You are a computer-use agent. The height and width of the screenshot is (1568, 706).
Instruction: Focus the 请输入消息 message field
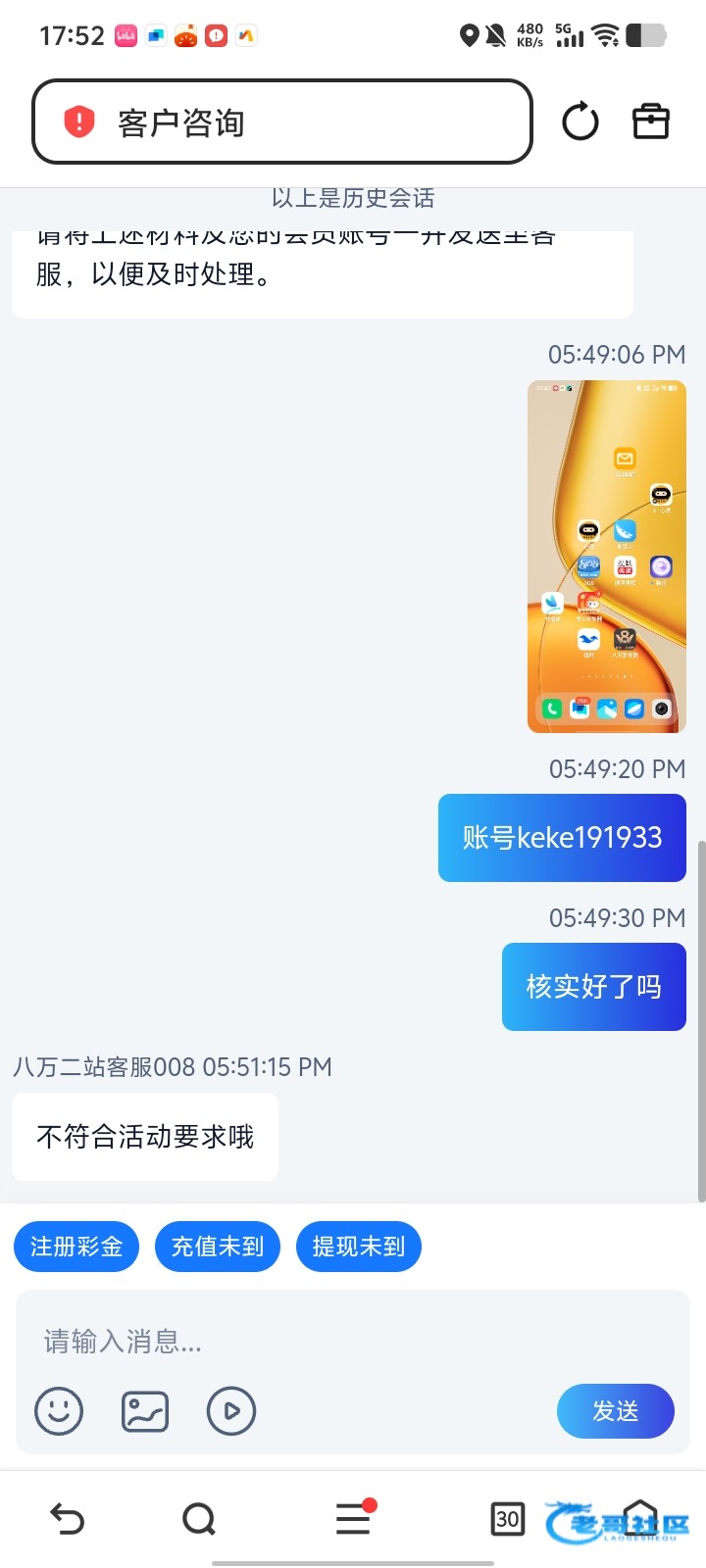(294, 1341)
